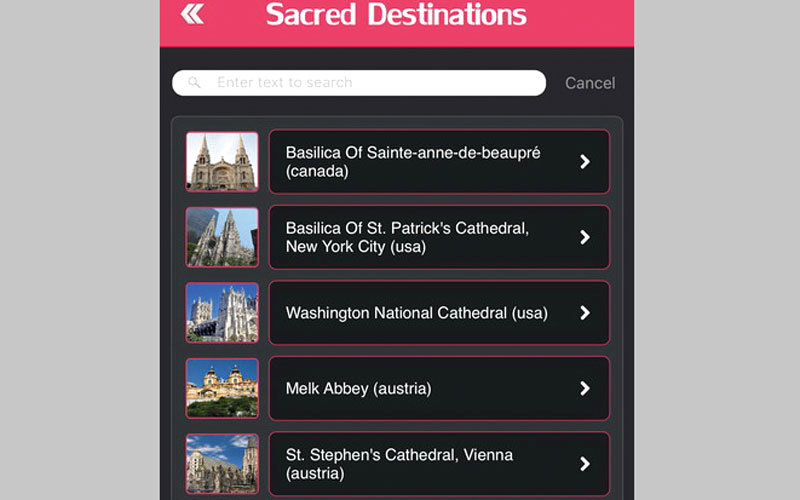This screenshot has height=500, width=800.
Task: Cancel the search
Action: pos(590,83)
